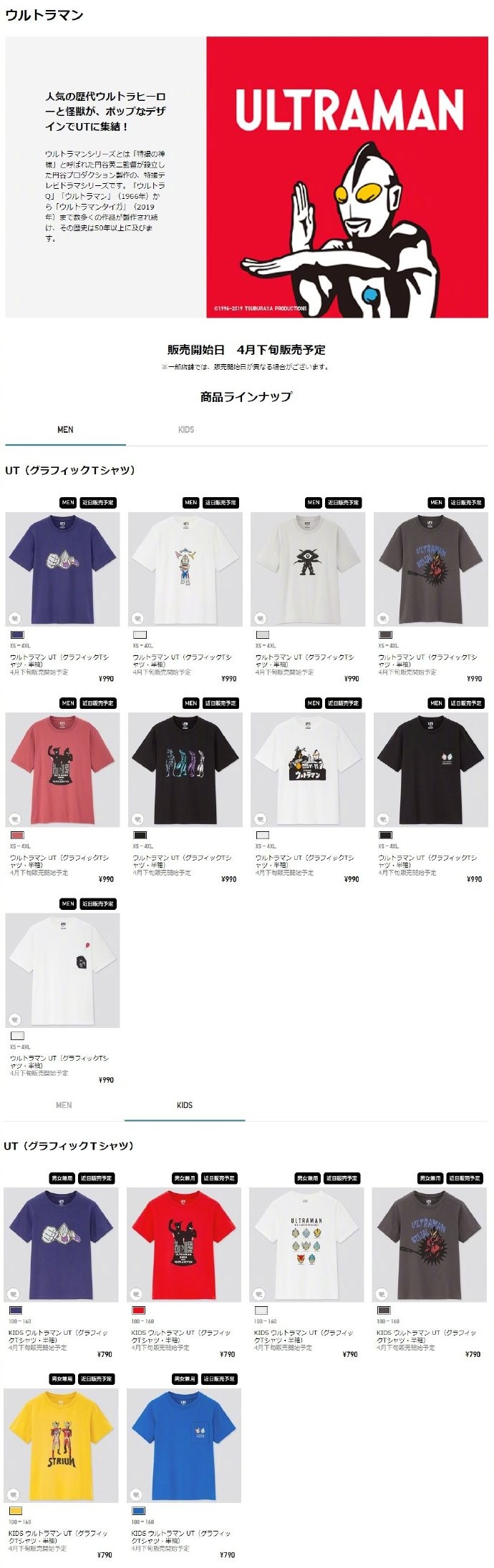494x1568 pixels.
Task: Select the red color swatch on KIDS shirt
Action: click(x=138, y=1310)
